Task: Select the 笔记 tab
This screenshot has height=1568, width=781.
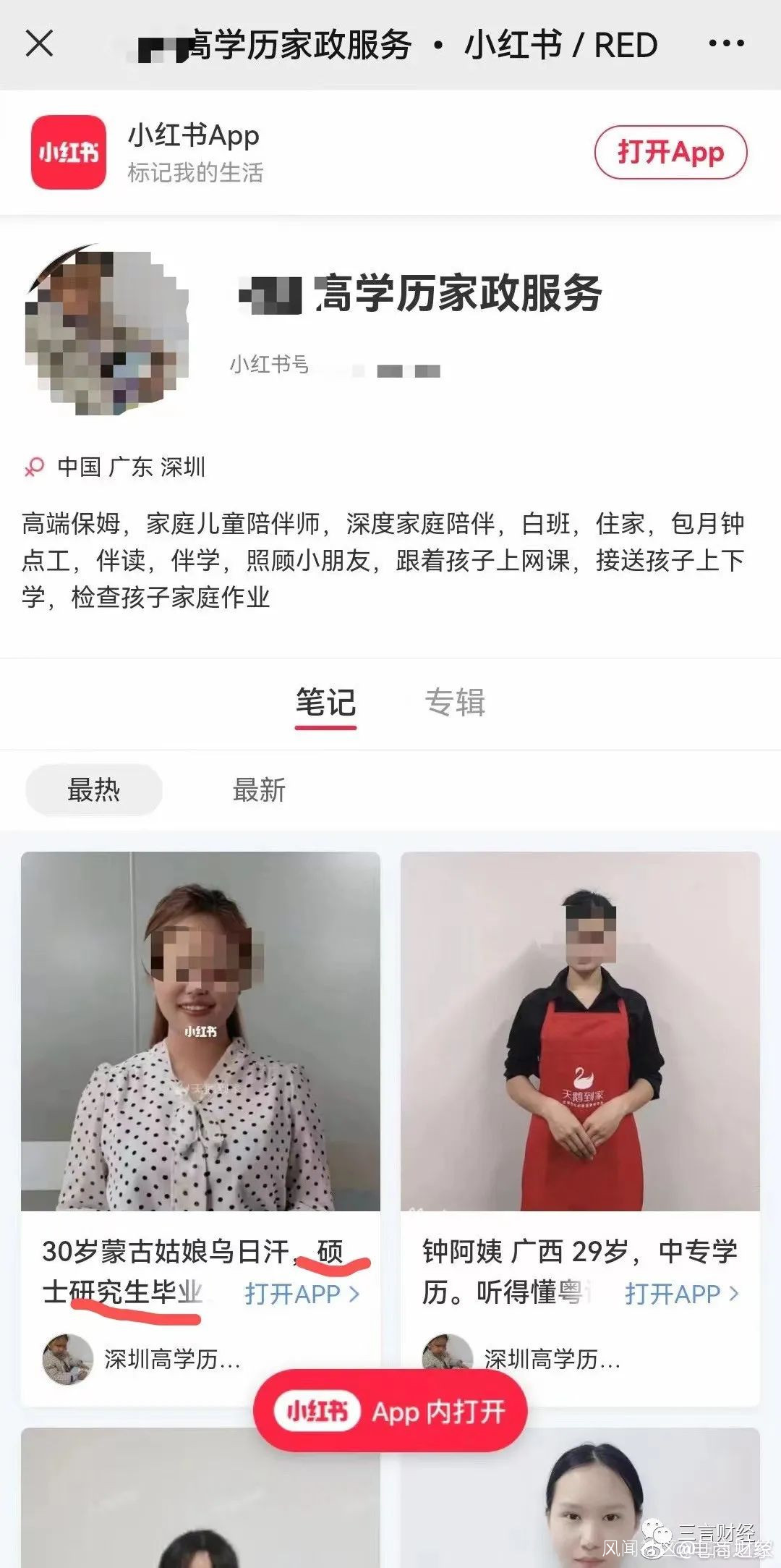Action: coord(325,703)
